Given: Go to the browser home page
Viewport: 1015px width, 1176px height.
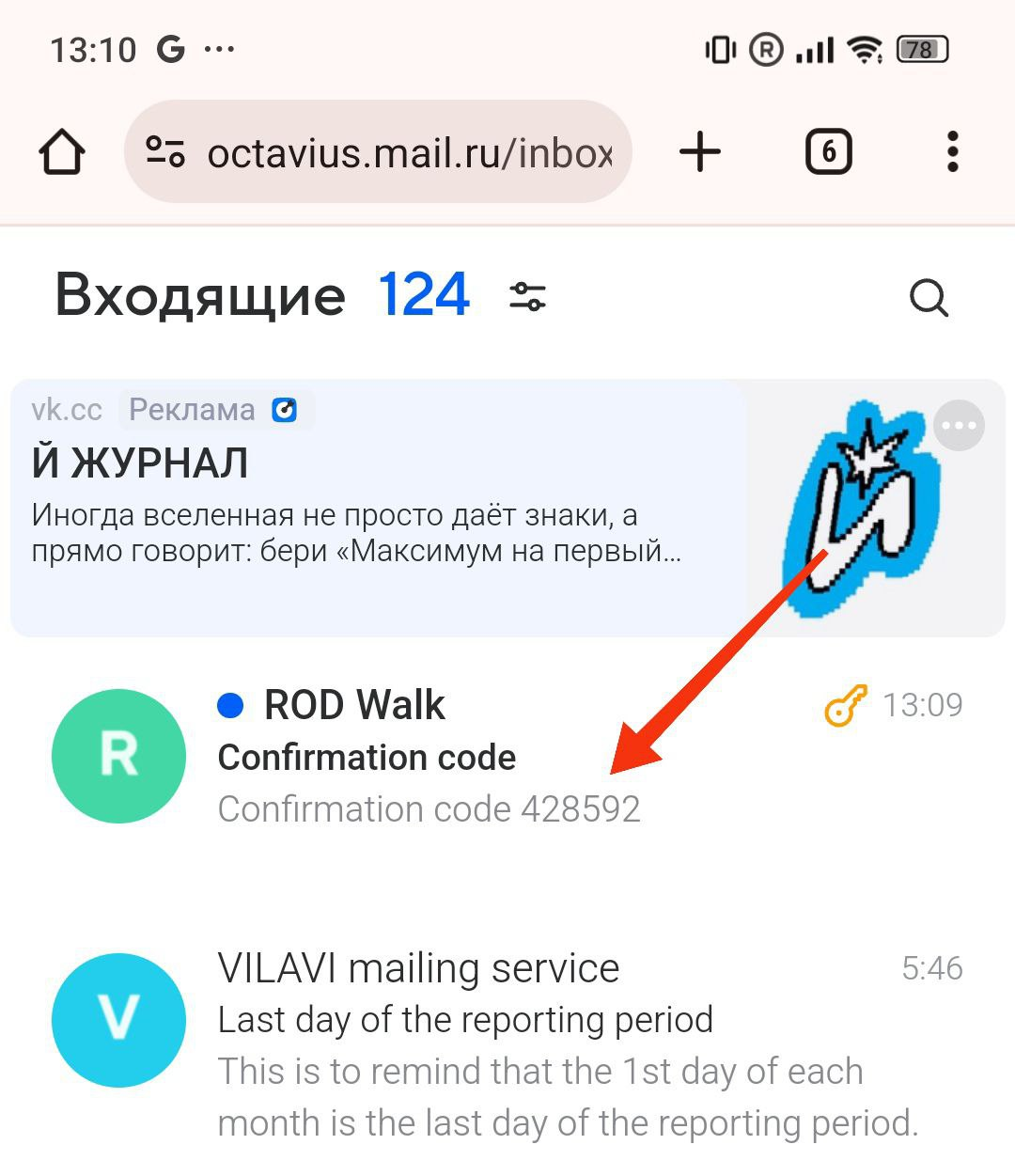Looking at the screenshot, I should point(62,151).
